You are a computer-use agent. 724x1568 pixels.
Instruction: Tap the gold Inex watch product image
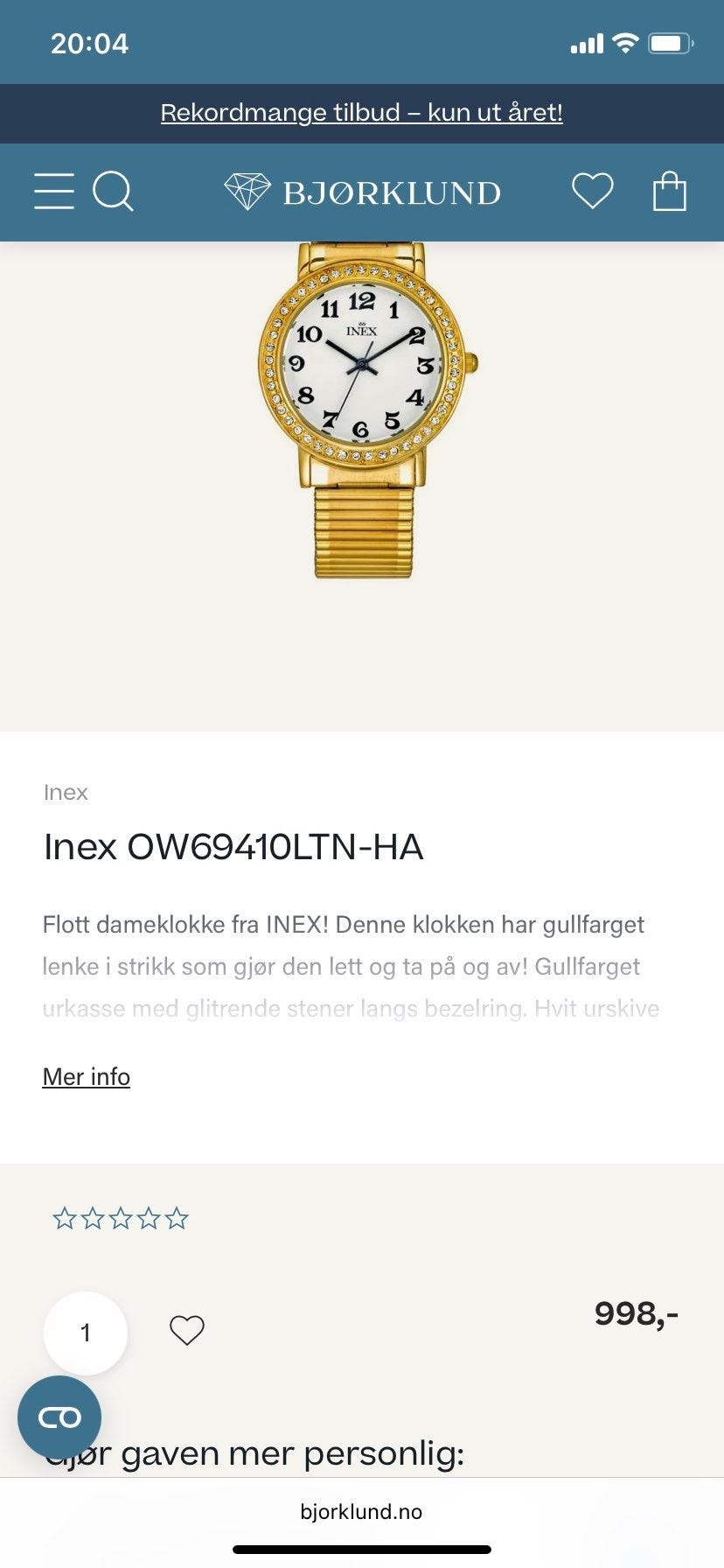[362, 411]
